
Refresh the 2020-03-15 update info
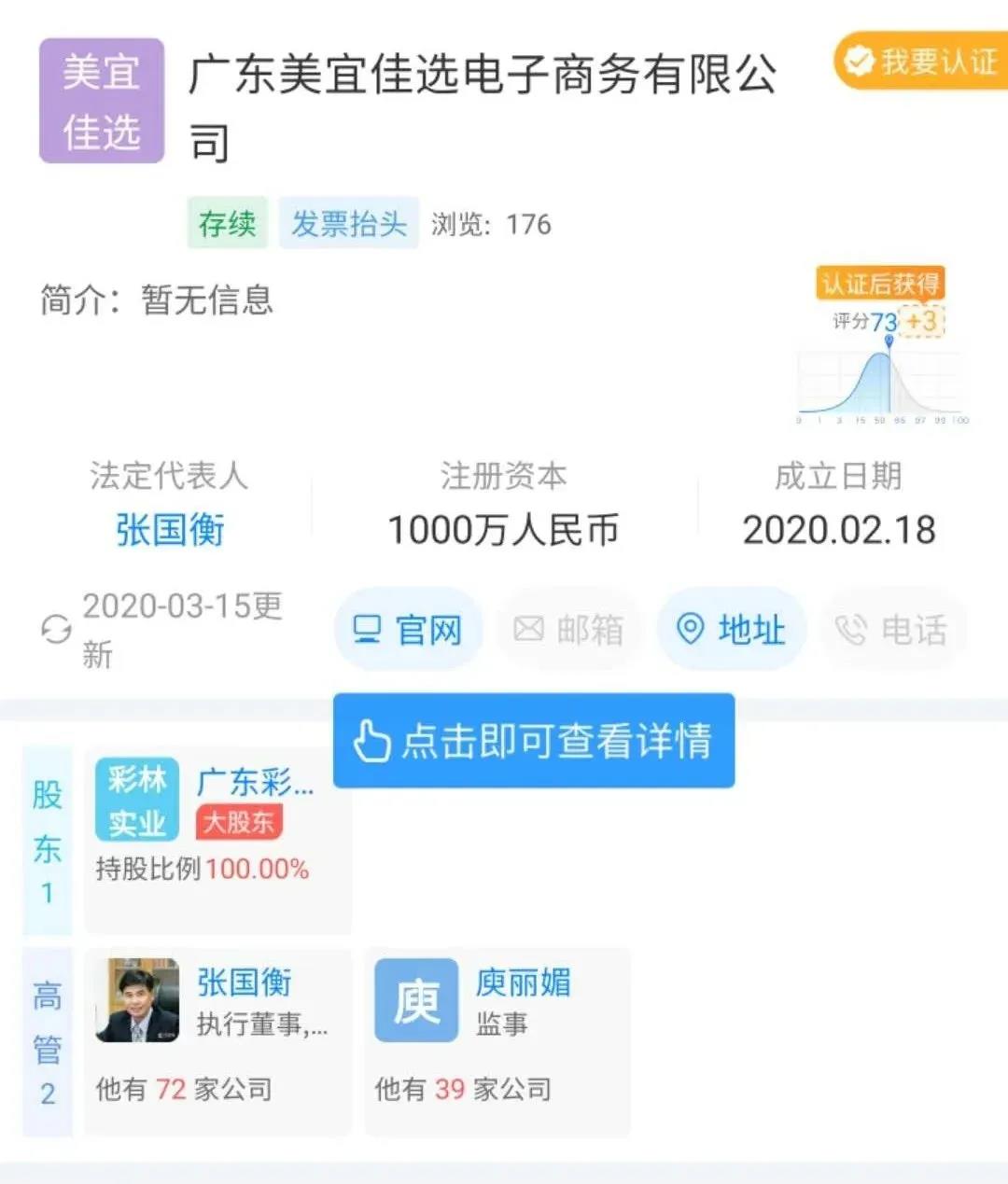[x=57, y=630]
